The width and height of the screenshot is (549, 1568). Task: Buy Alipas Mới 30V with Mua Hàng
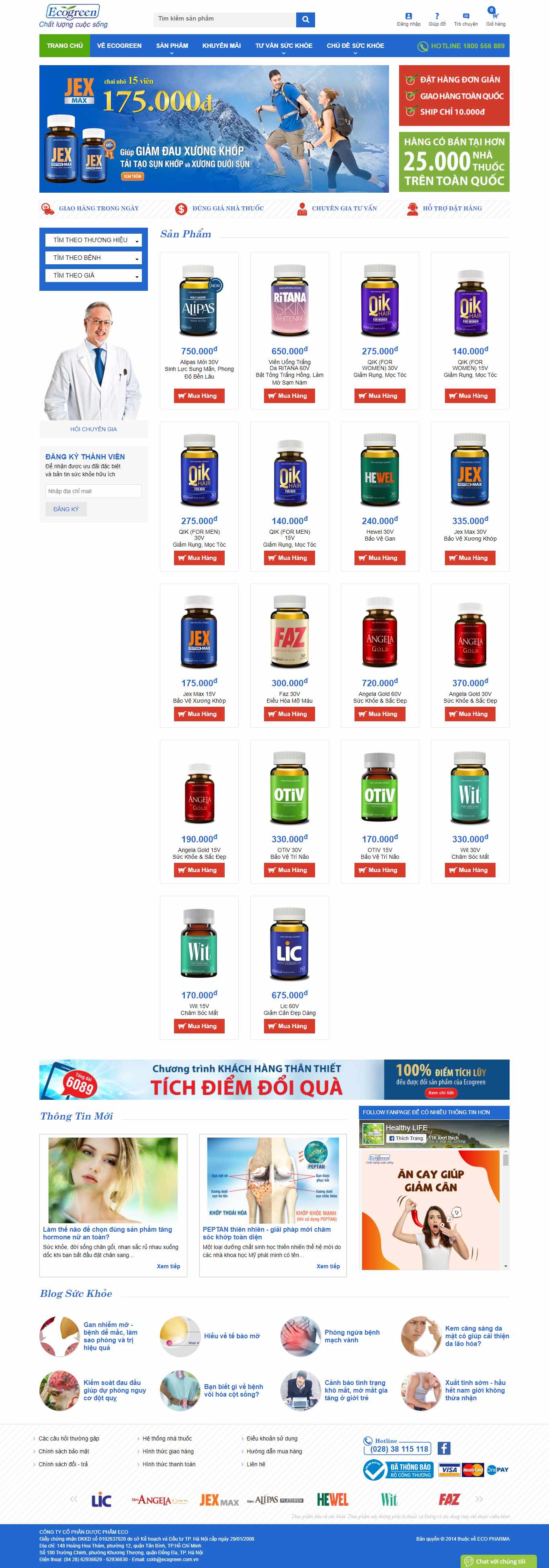pyautogui.click(x=199, y=396)
